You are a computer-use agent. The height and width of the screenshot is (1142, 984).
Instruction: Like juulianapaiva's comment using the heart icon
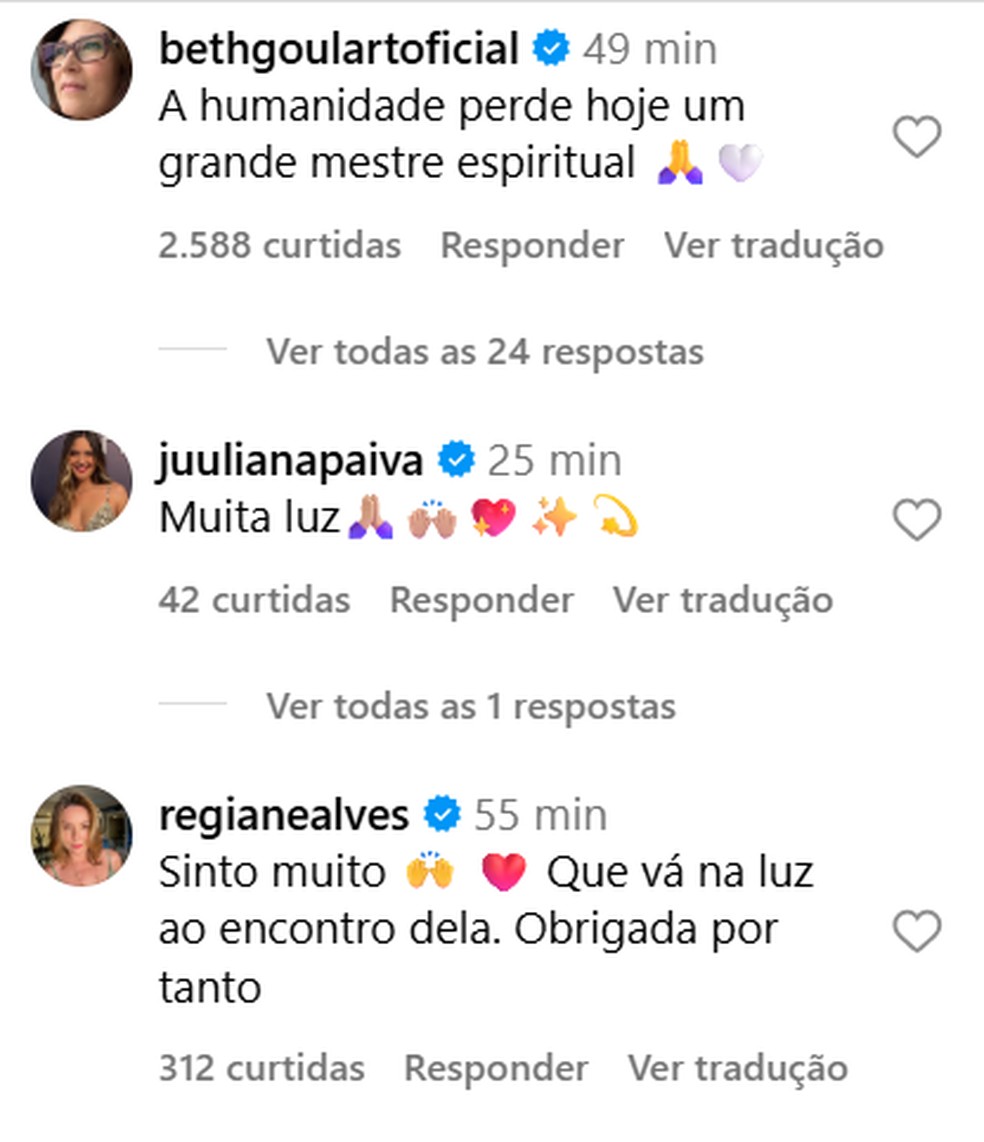tap(915, 519)
